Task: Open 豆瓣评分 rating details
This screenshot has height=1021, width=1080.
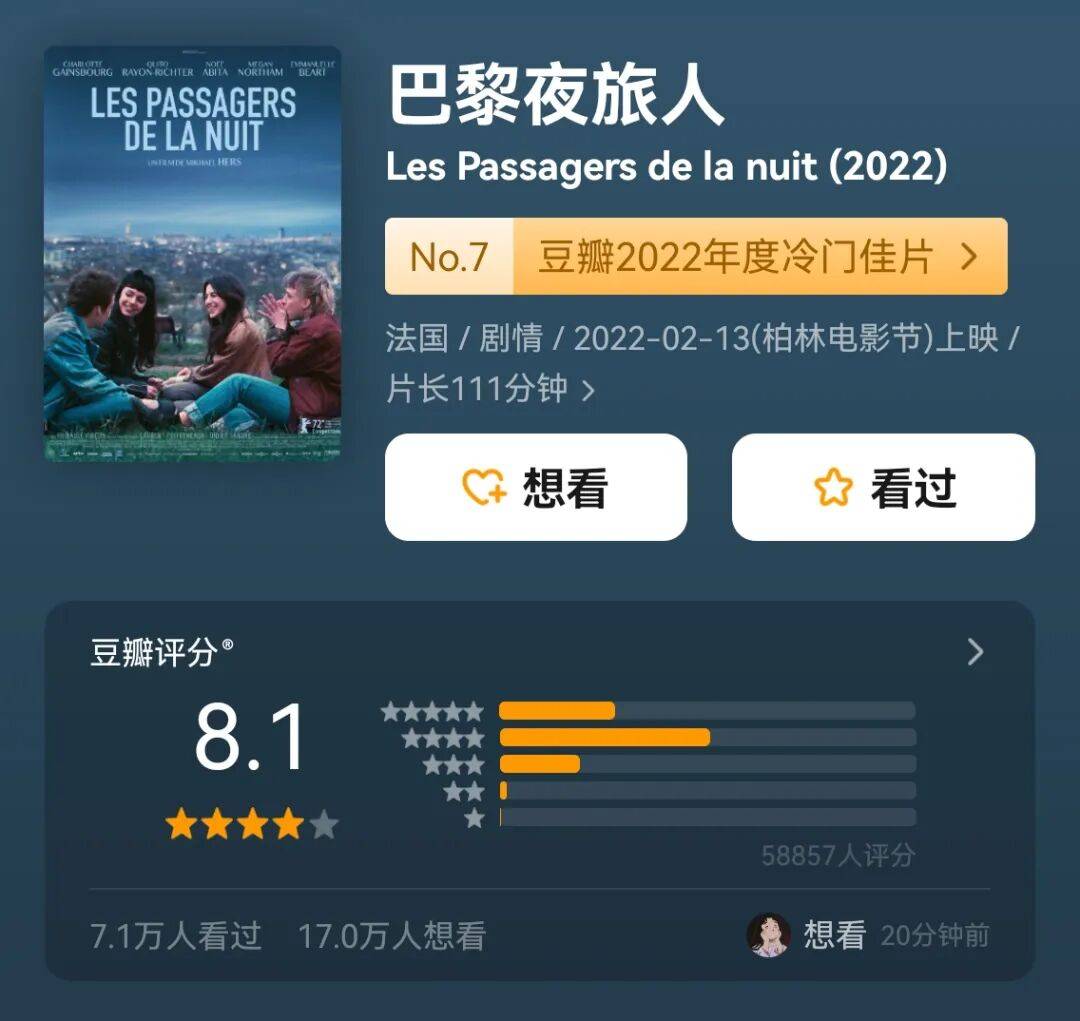Action: [x=975, y=653]
